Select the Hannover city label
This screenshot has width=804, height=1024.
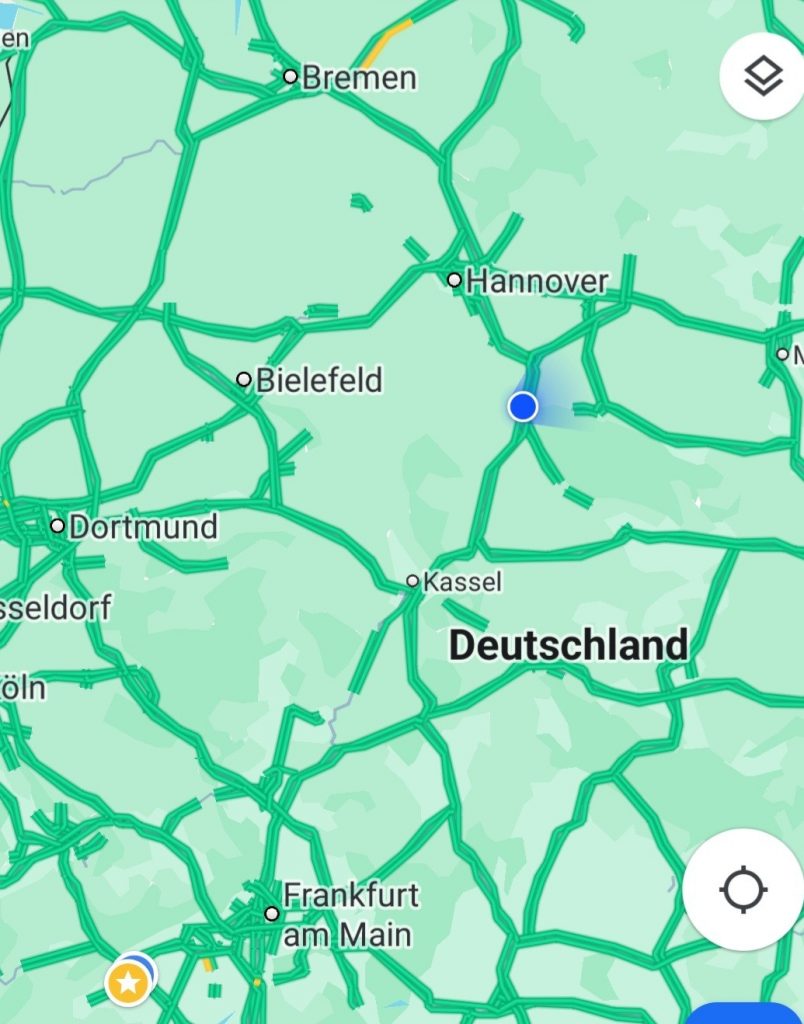coord(536,282)
